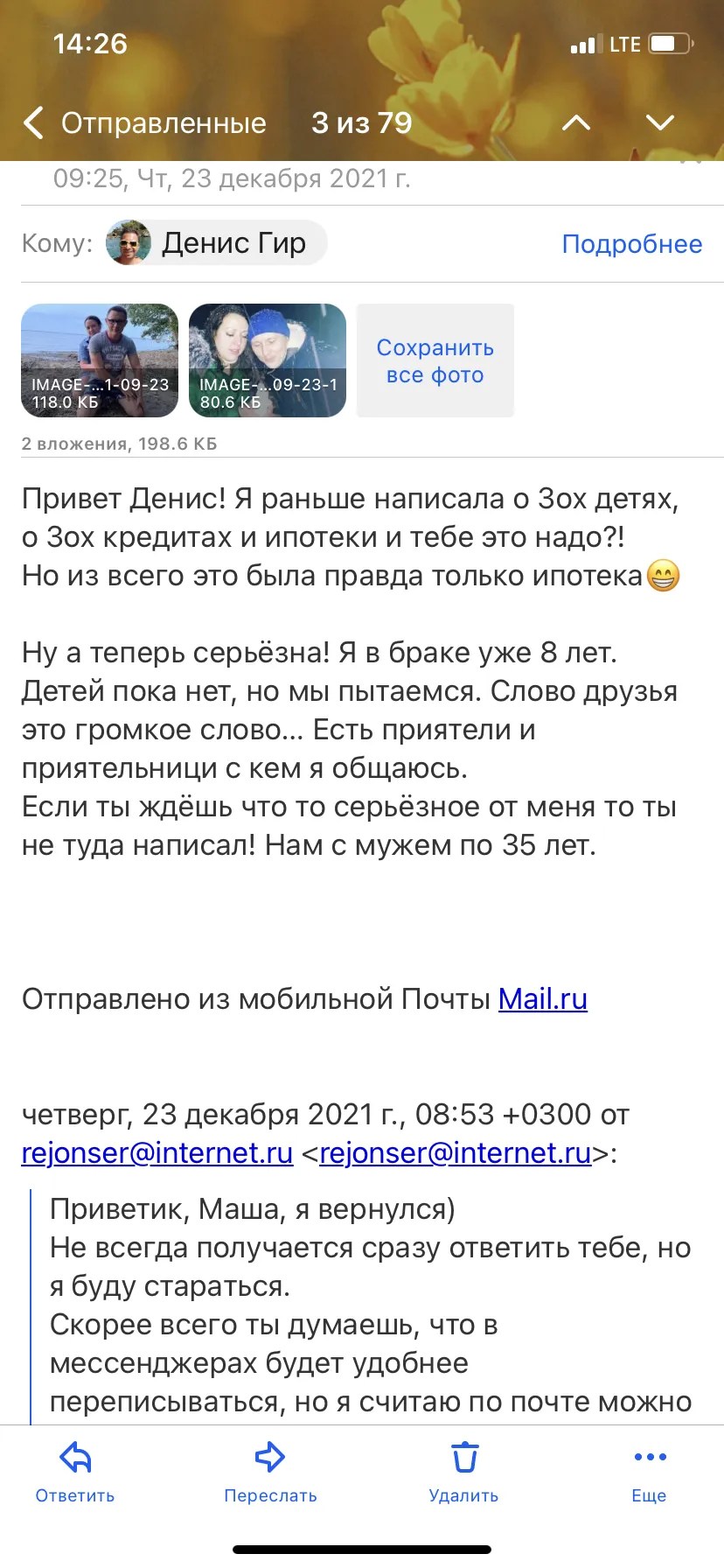Jump to the next email with down arrow
This screenshot has height=1568, width=724.
pyautogui.click(x=660, y=122)
